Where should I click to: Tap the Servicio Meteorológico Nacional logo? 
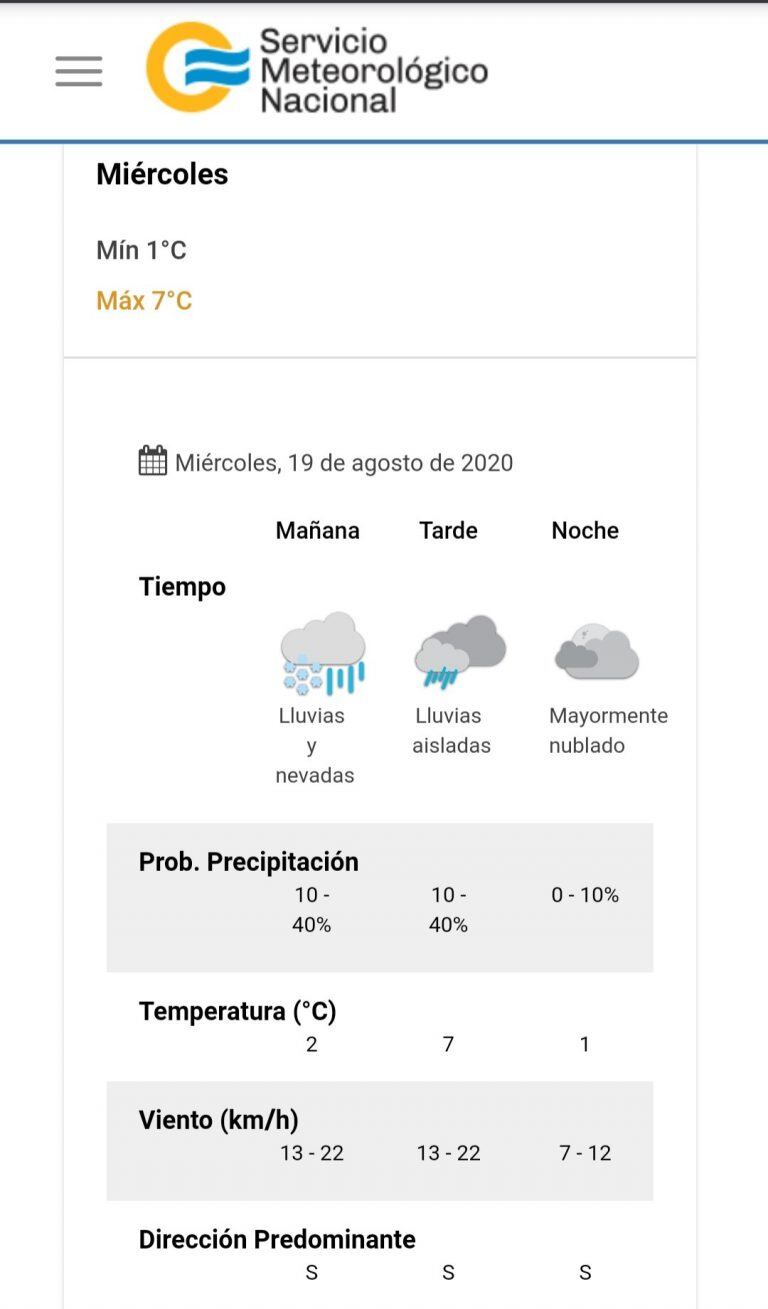(316, 69)
